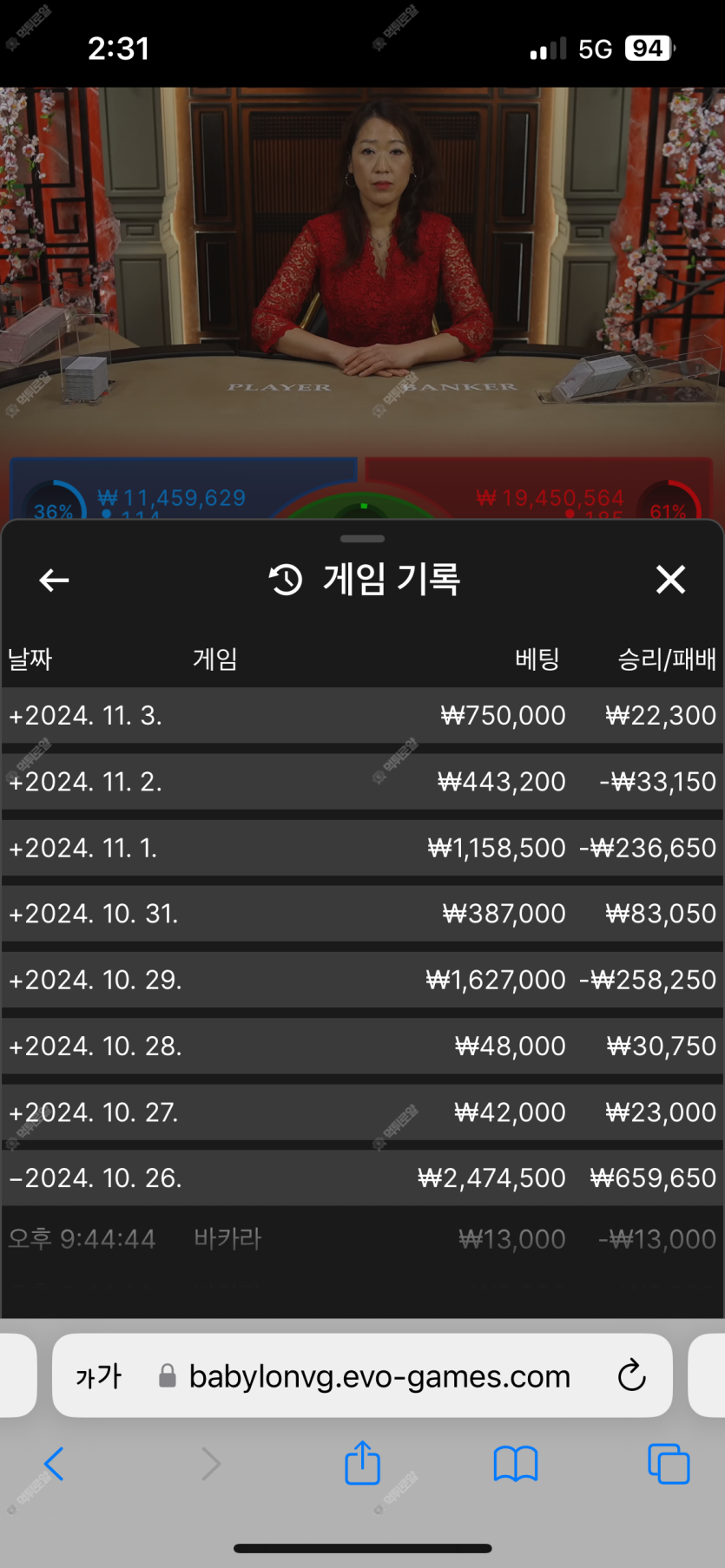Image resolution: width=725 pixels, height=1568 pixels.
Task: Go back in Safari
Action: point(54,1464)
